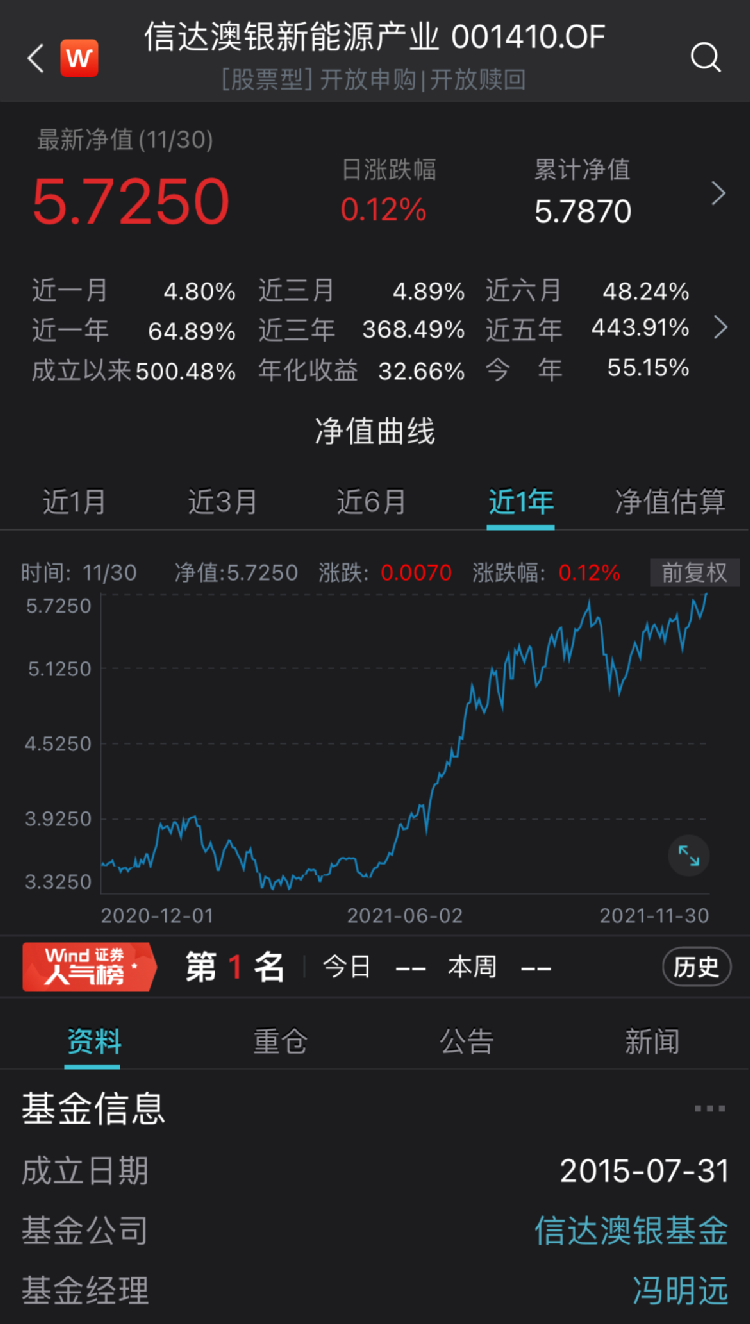Switch to the 重仓 tab
Screen dimensions: 750x1324
[280, 1042]
